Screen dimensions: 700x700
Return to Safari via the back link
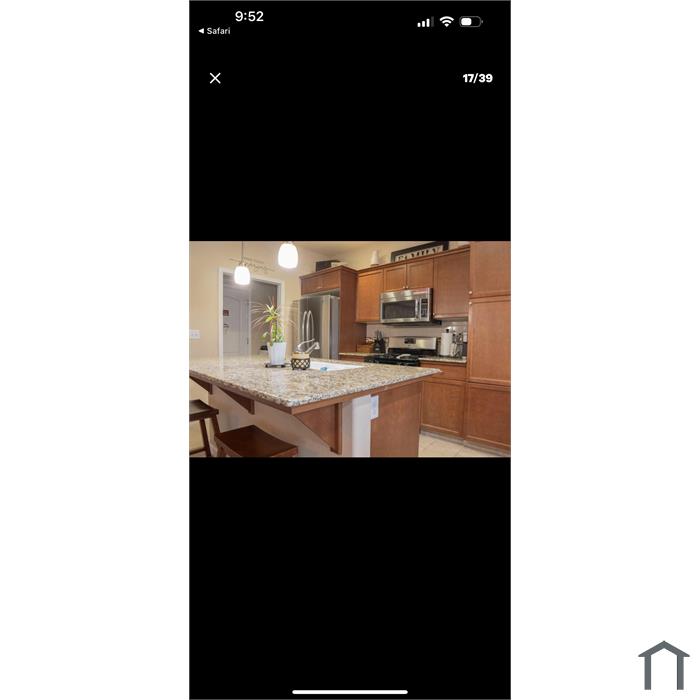click(x=214, y=31)
